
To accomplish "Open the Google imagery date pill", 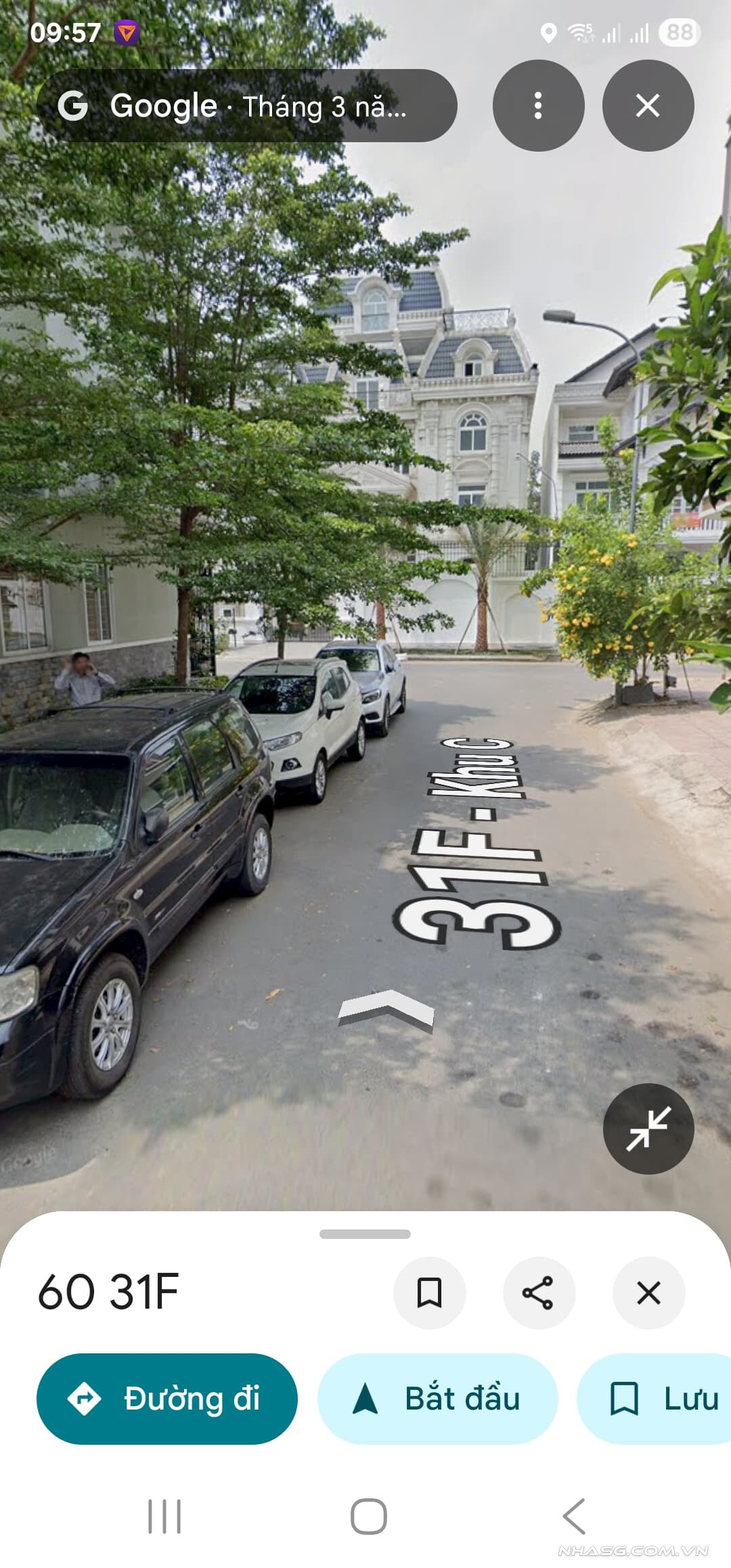I will point(246,106).
